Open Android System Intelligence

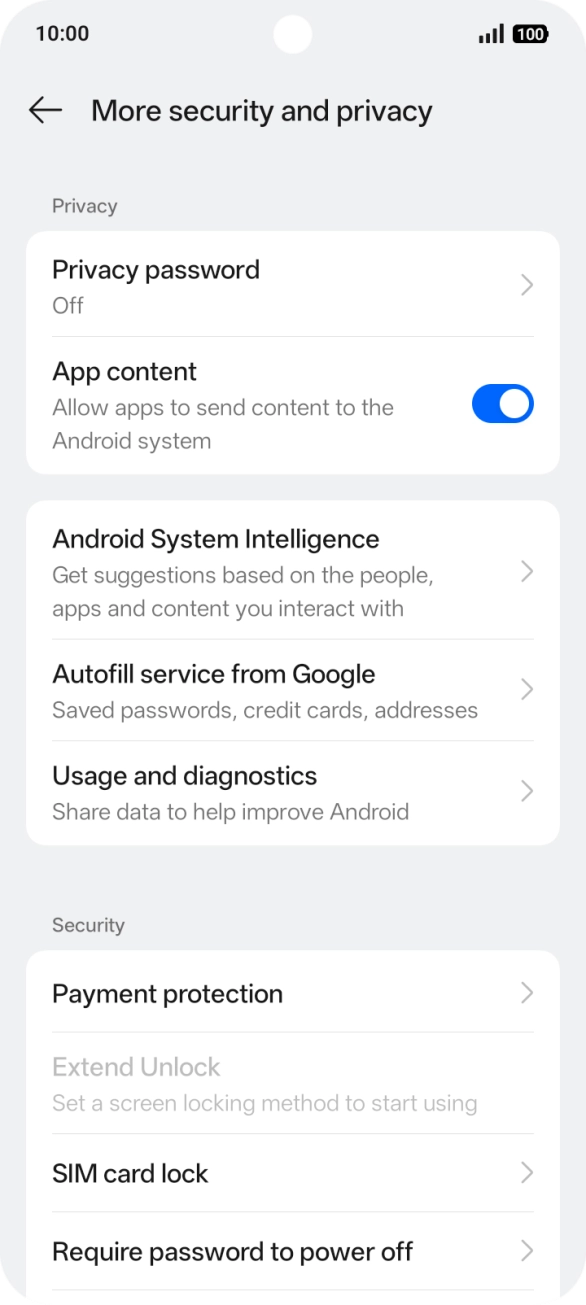293,571
